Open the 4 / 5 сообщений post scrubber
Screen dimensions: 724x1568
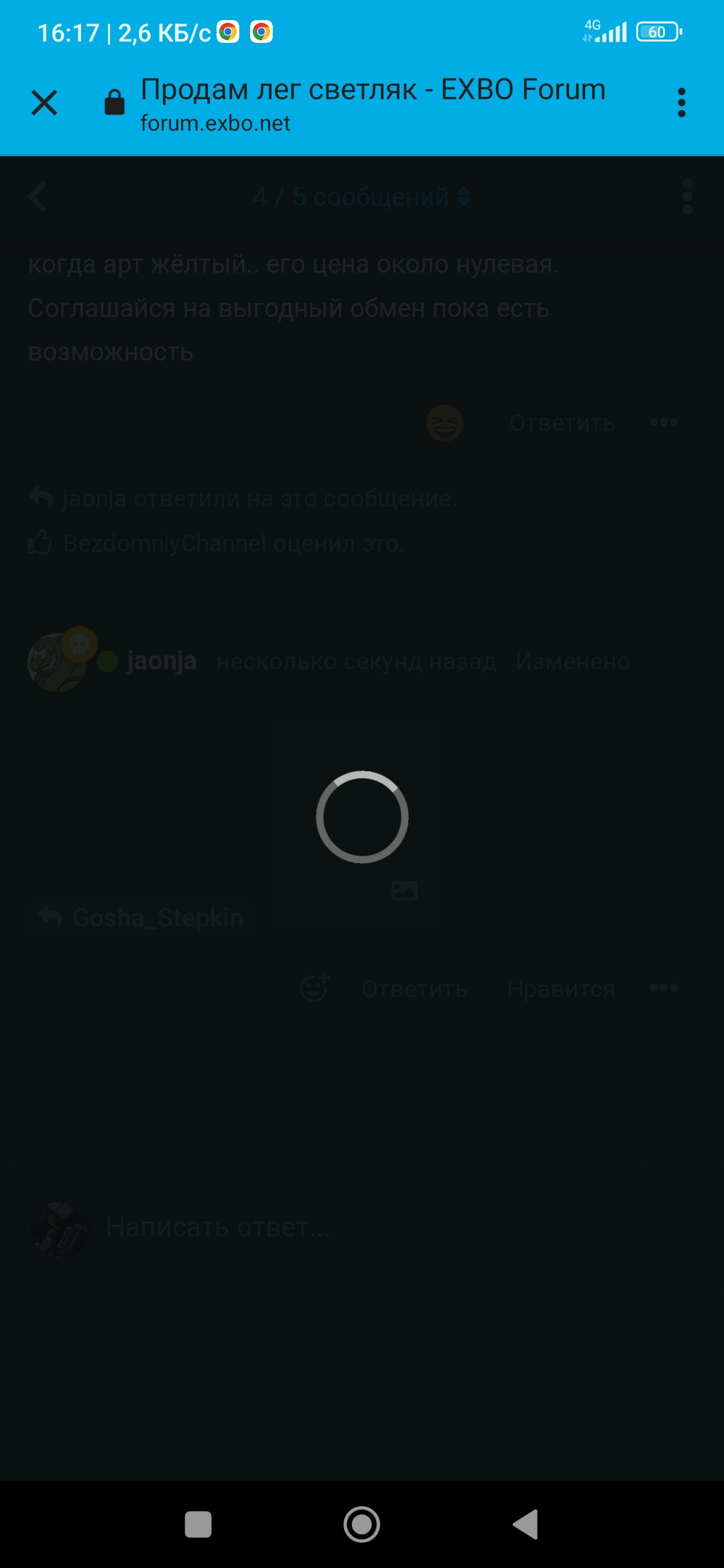[362, 197]
